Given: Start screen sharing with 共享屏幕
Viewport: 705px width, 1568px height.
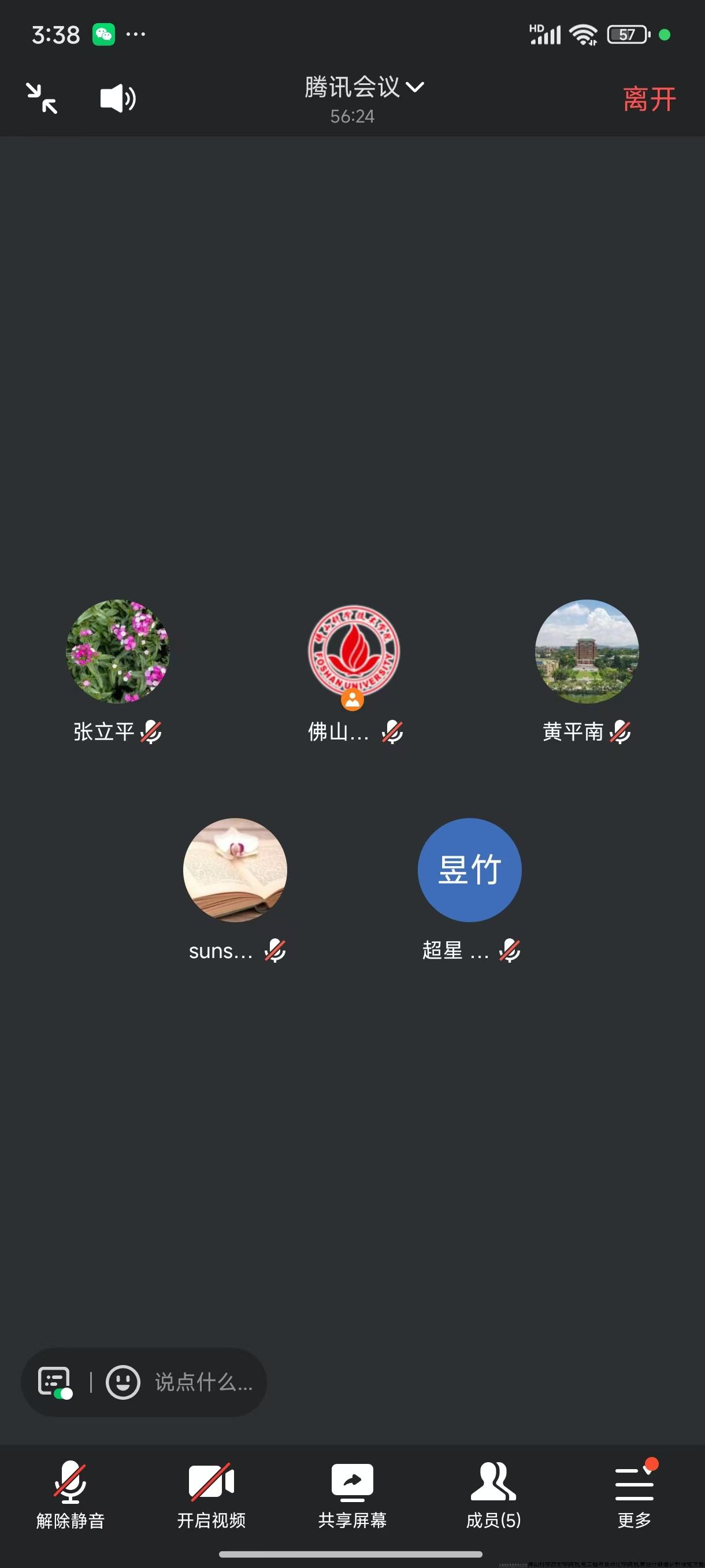Looking at the screenshot, I should click(x=352, y=1495).
